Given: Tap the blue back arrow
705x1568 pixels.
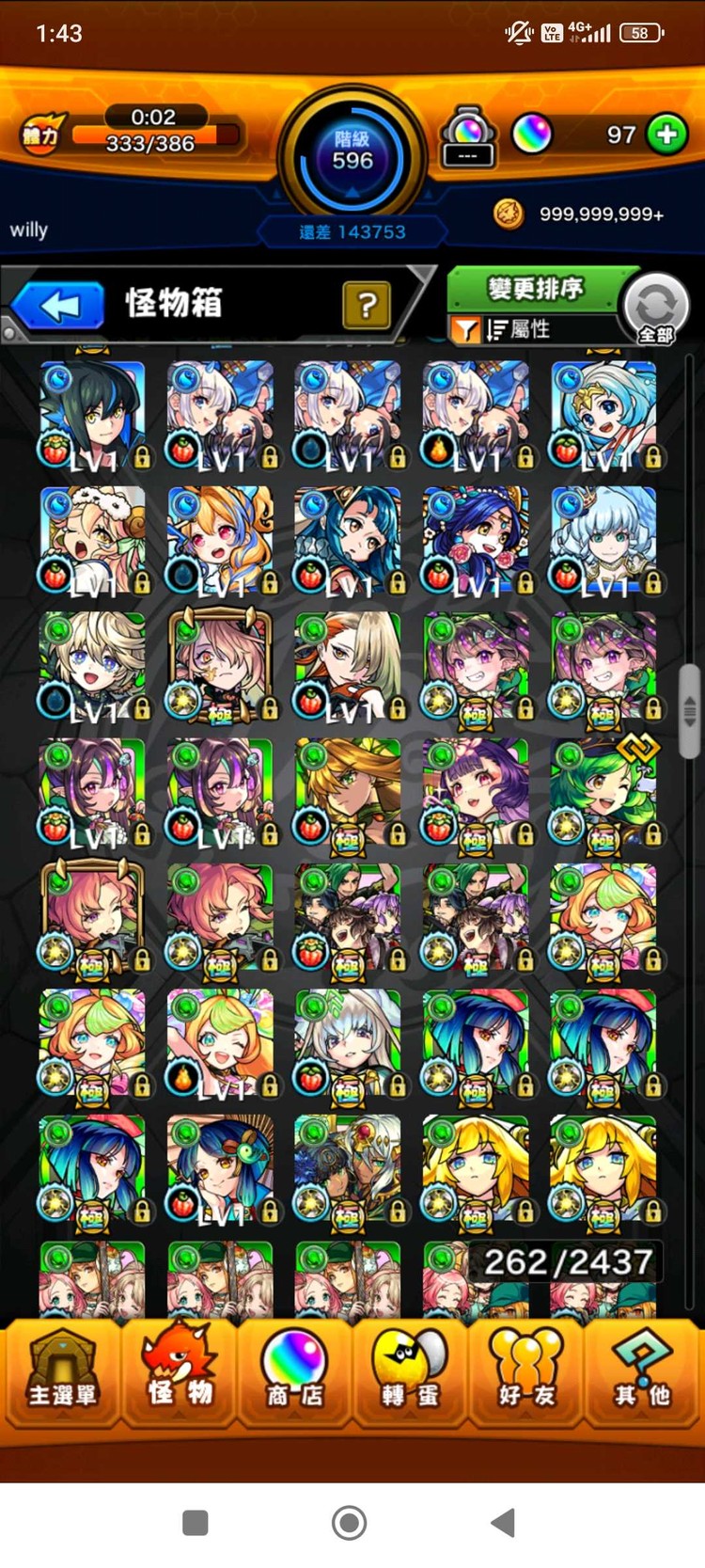Looking at the screenshot, I should click(x=58, y=306).
